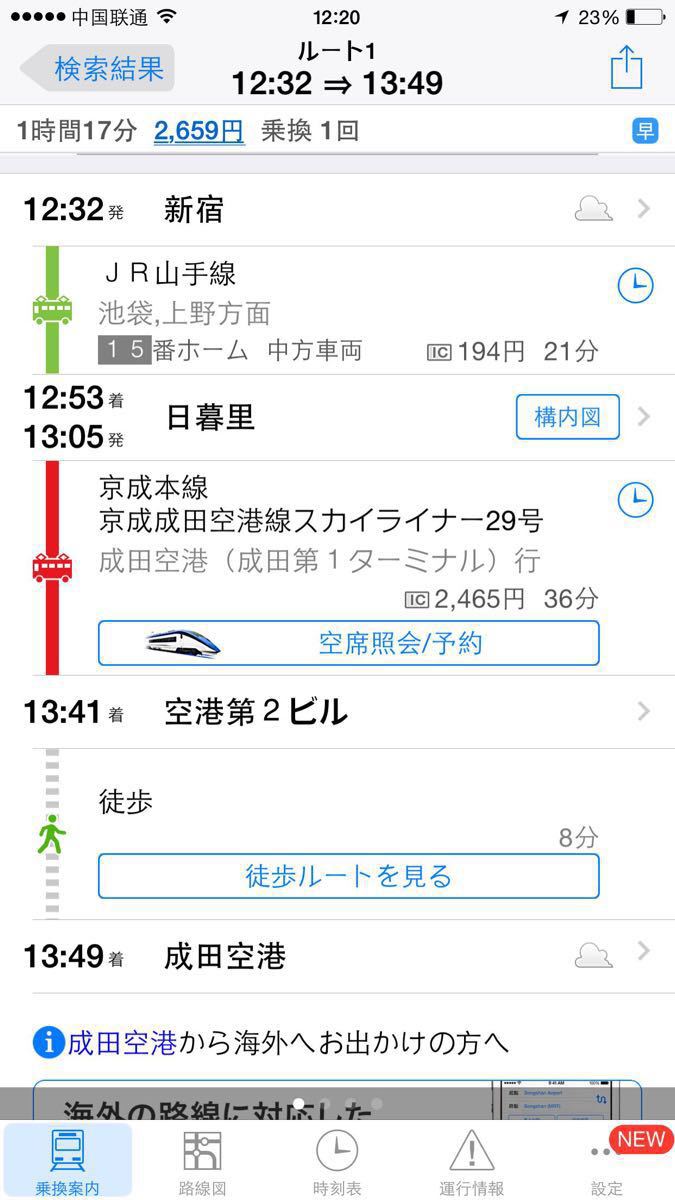Tap 徒歩ルートを見る button
The width and height of the screenshot is (675, 1200).
(x=349, y=876)
